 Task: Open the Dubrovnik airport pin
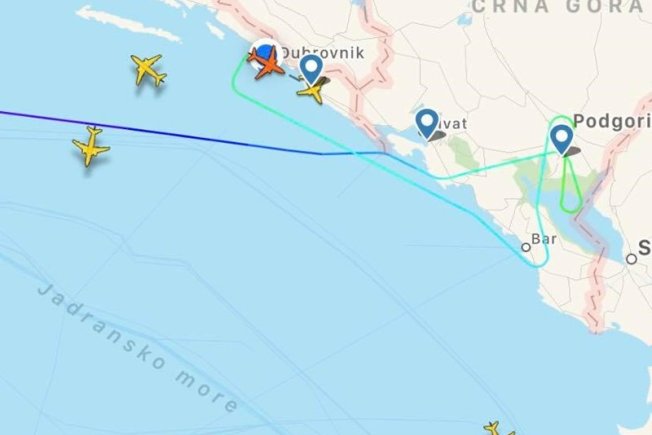[x=312, y=69]
